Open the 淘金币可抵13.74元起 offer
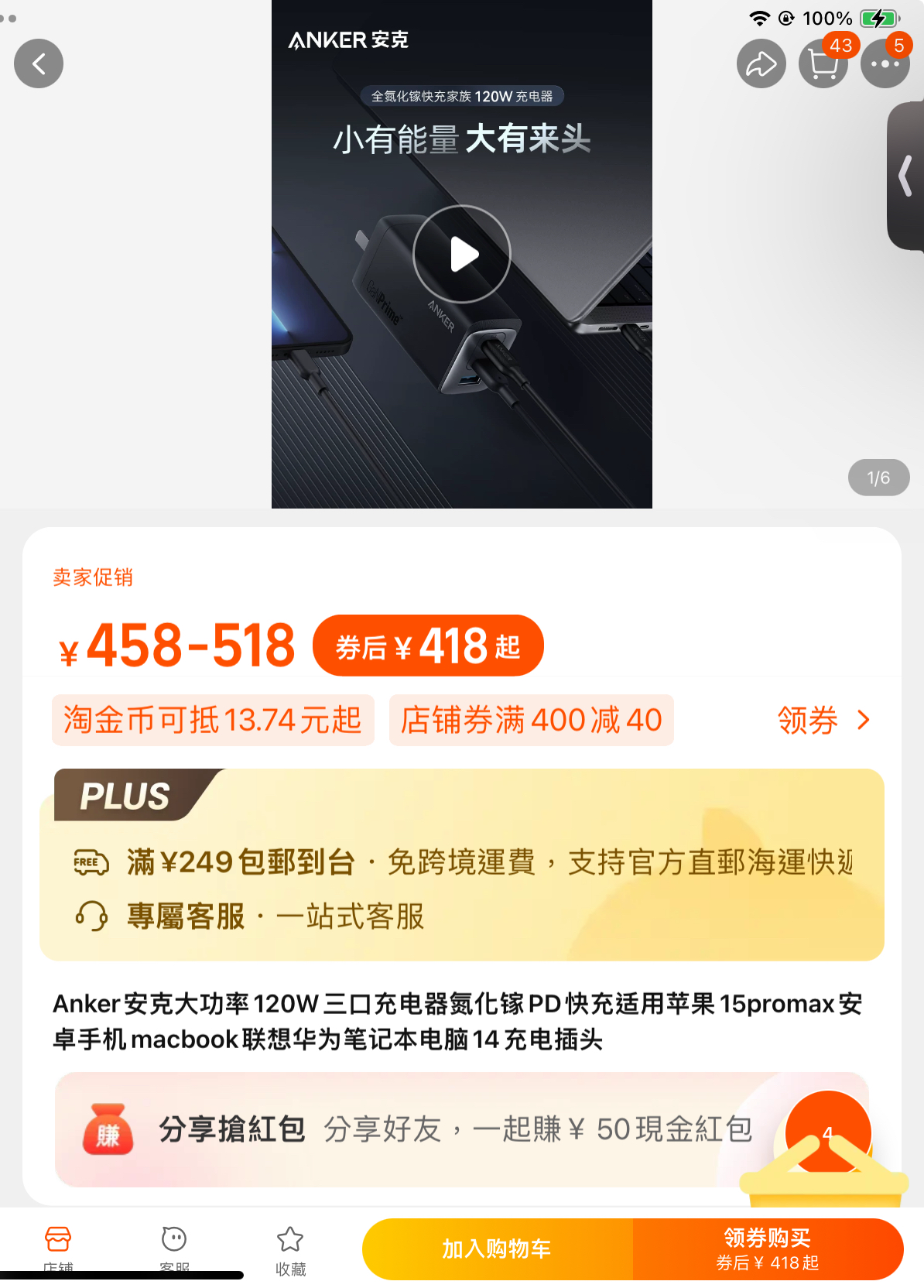Image resolution: width=924 pixels, height=1288 pixels. point(213,721)
